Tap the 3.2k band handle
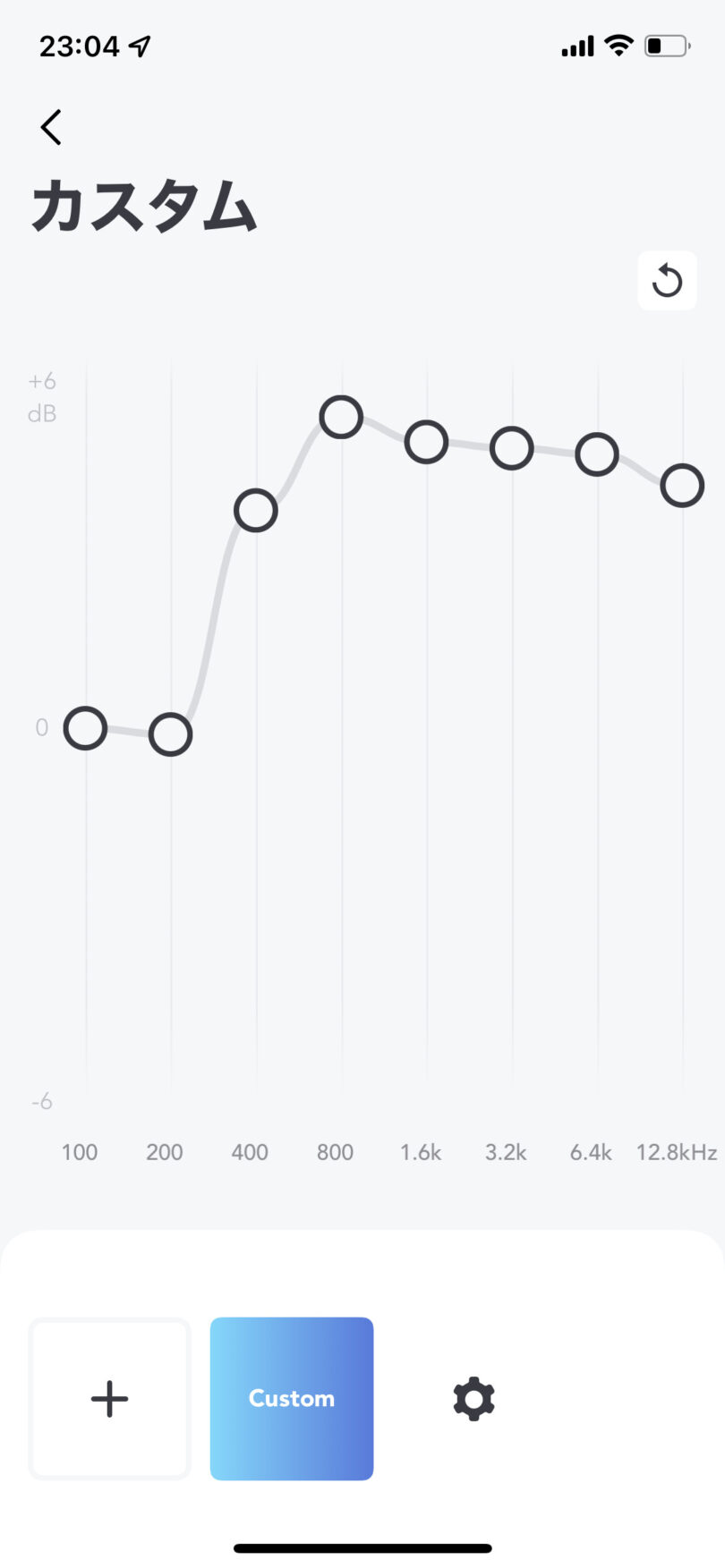This screenshot has height=1568, width=725. pyautogui.click(x=511, y=448)
